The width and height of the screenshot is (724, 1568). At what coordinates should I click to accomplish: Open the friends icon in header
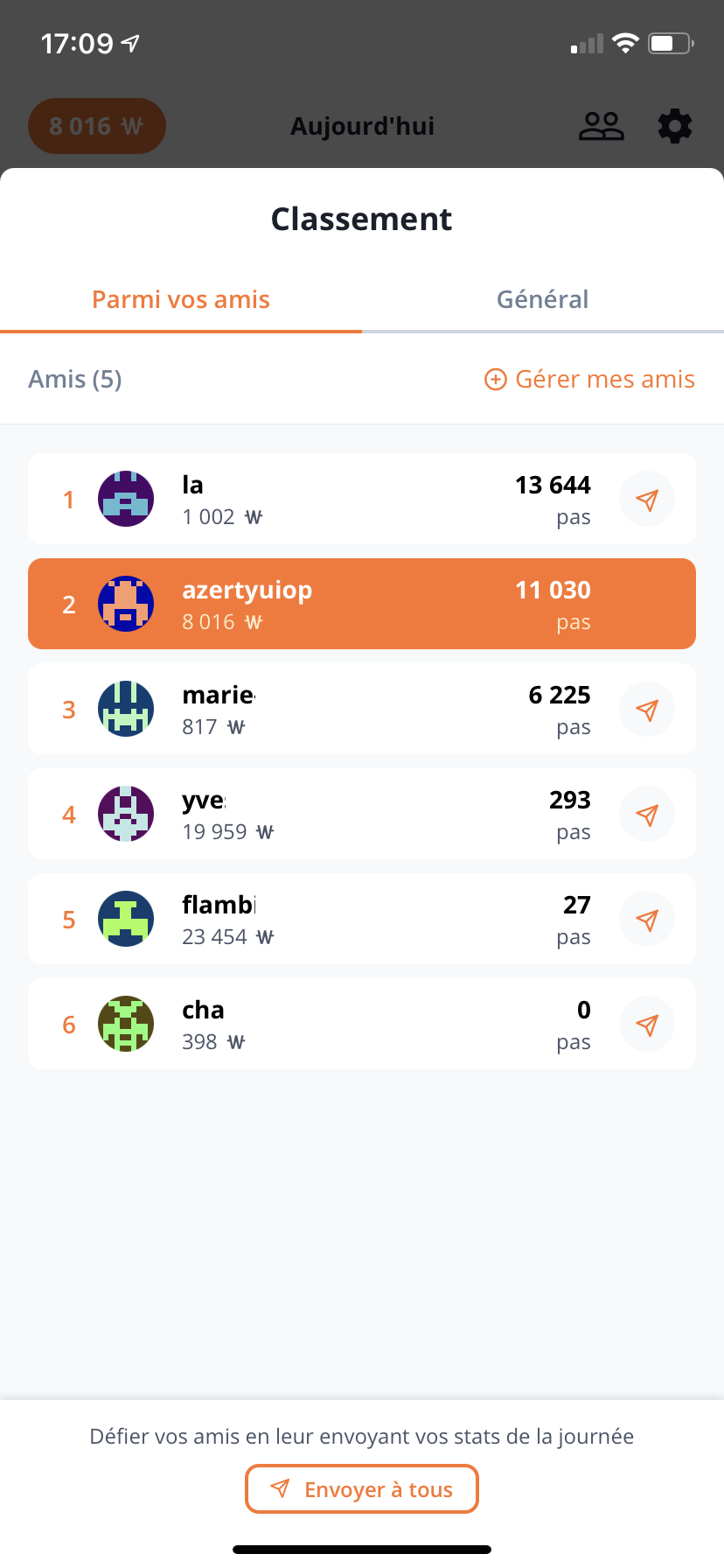tap(602, 127)
